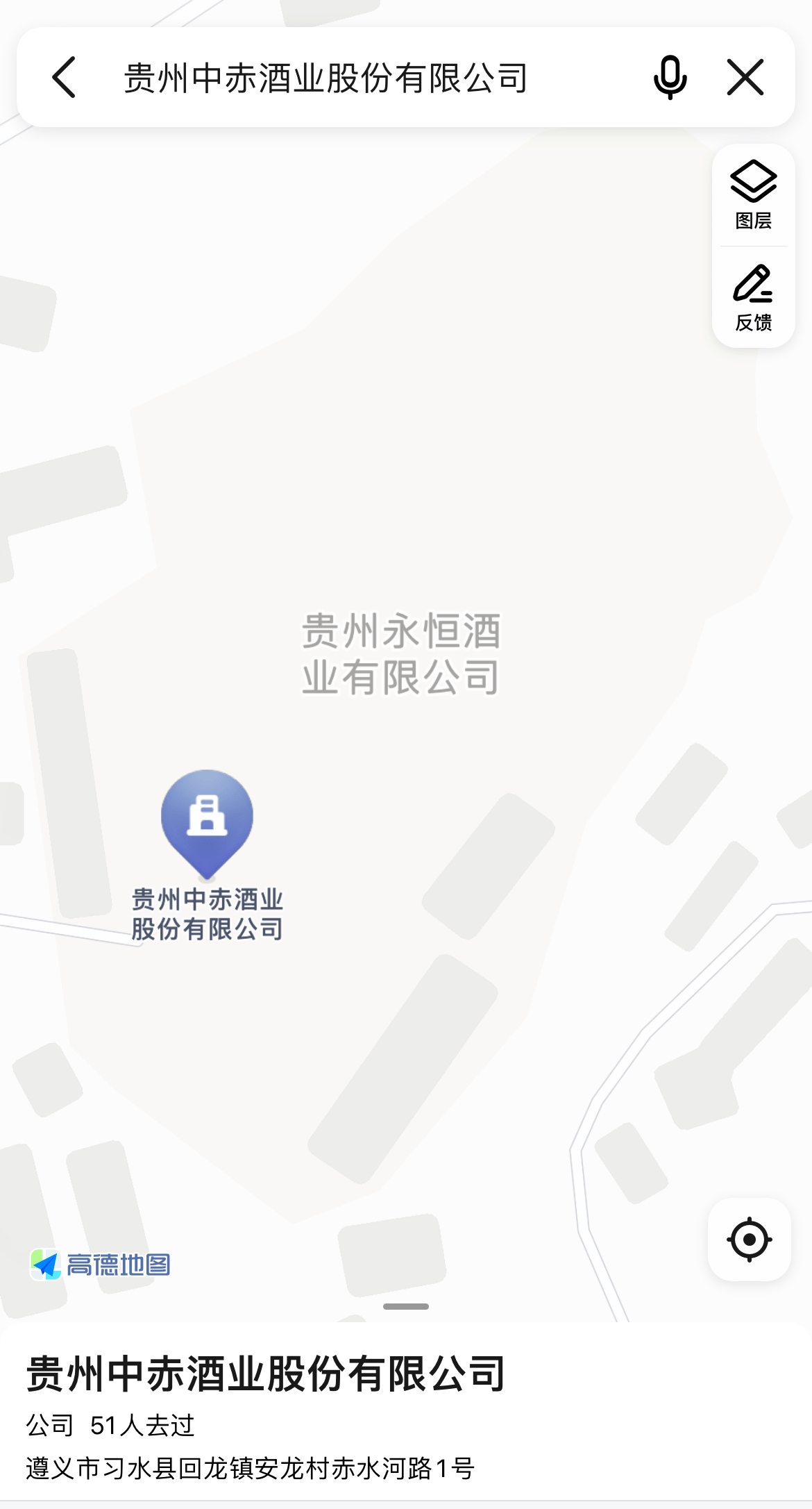
Task: Tap the bottom sheet drag handle
Action: pyautogui.click(x=406, y=1306)
